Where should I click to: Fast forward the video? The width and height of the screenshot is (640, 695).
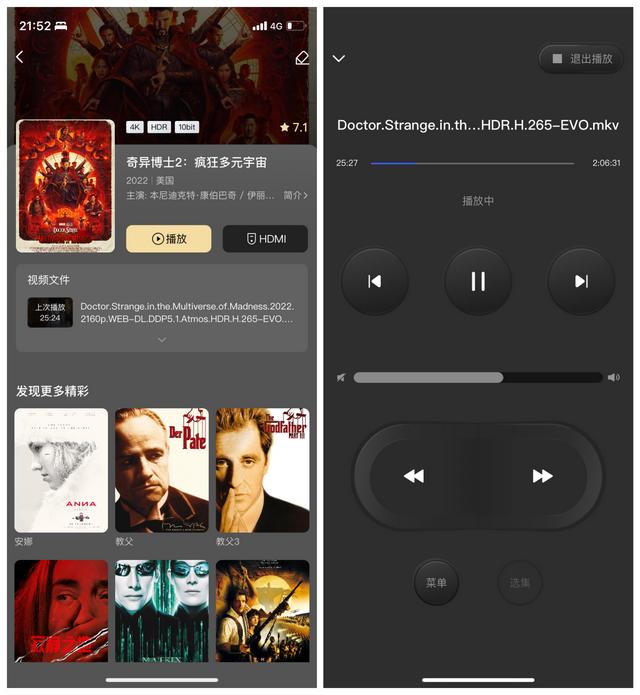tap(542, 476)
